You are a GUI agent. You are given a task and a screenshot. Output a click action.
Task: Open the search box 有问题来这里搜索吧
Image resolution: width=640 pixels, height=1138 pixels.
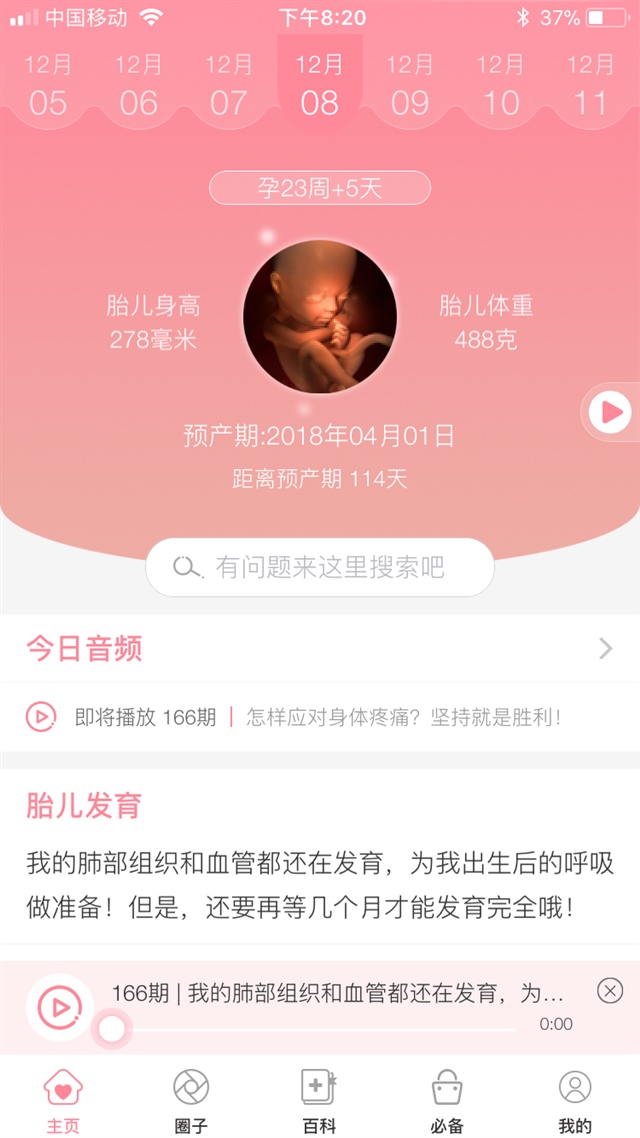click(320, 567)
